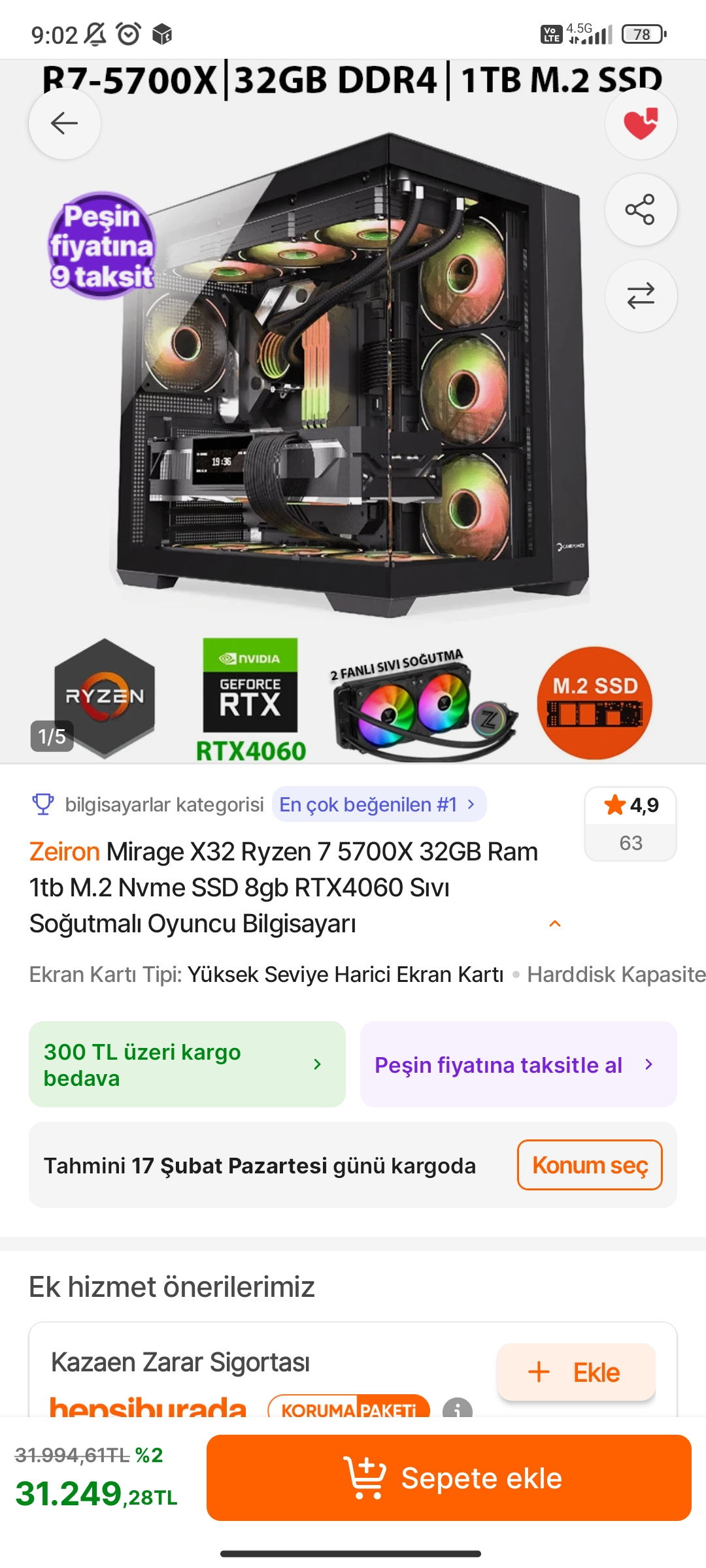Show insurance info icon details
Image resolution: width=706 pixels, height=1568 pixels.
(457, 1409)
